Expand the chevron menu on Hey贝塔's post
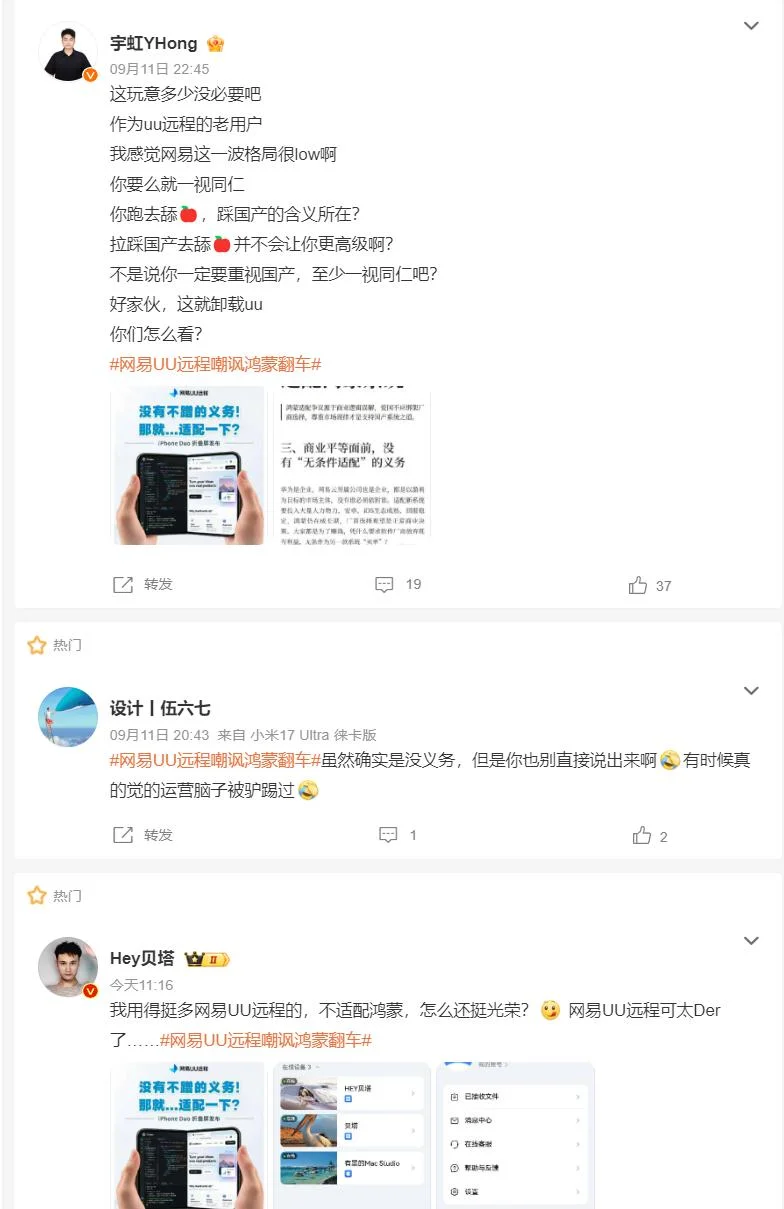784x1209 pixels. pos(751,941)
